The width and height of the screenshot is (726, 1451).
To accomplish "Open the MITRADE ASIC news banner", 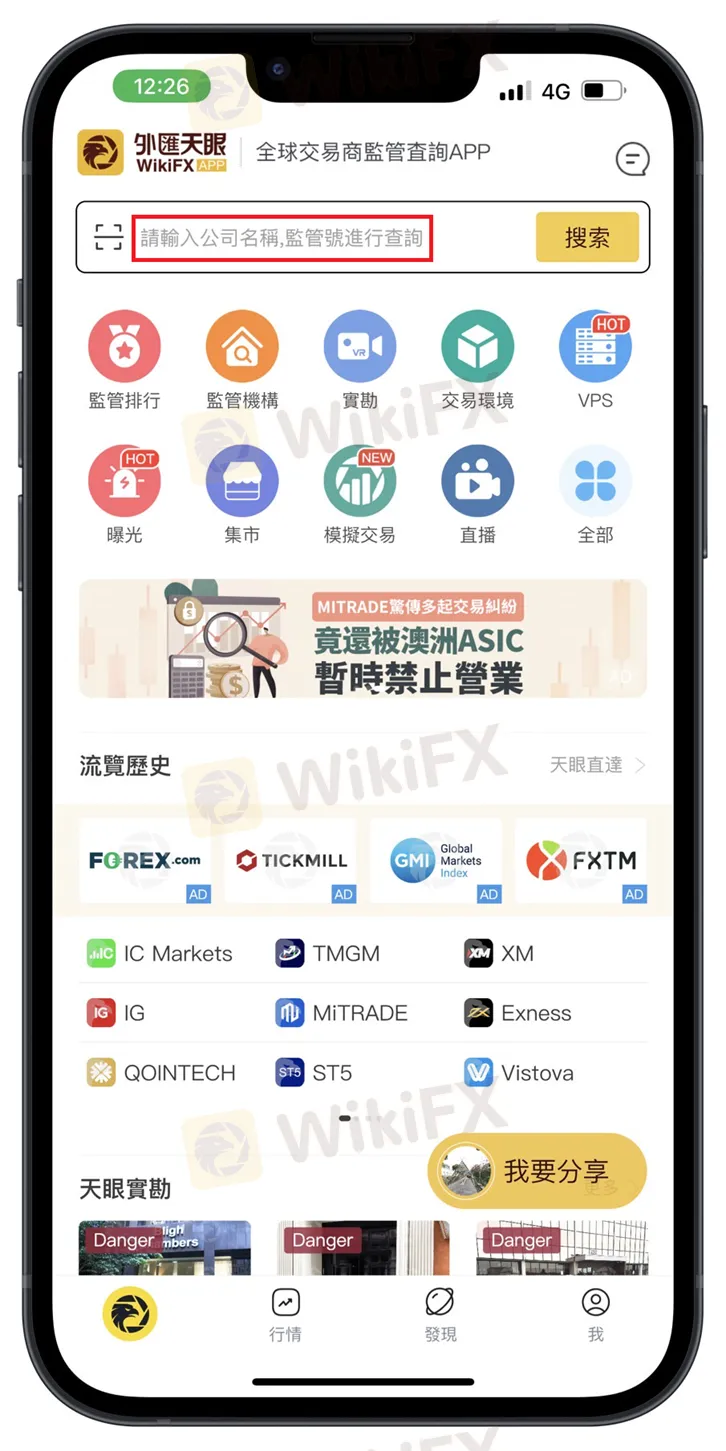I will pos(363,639).
